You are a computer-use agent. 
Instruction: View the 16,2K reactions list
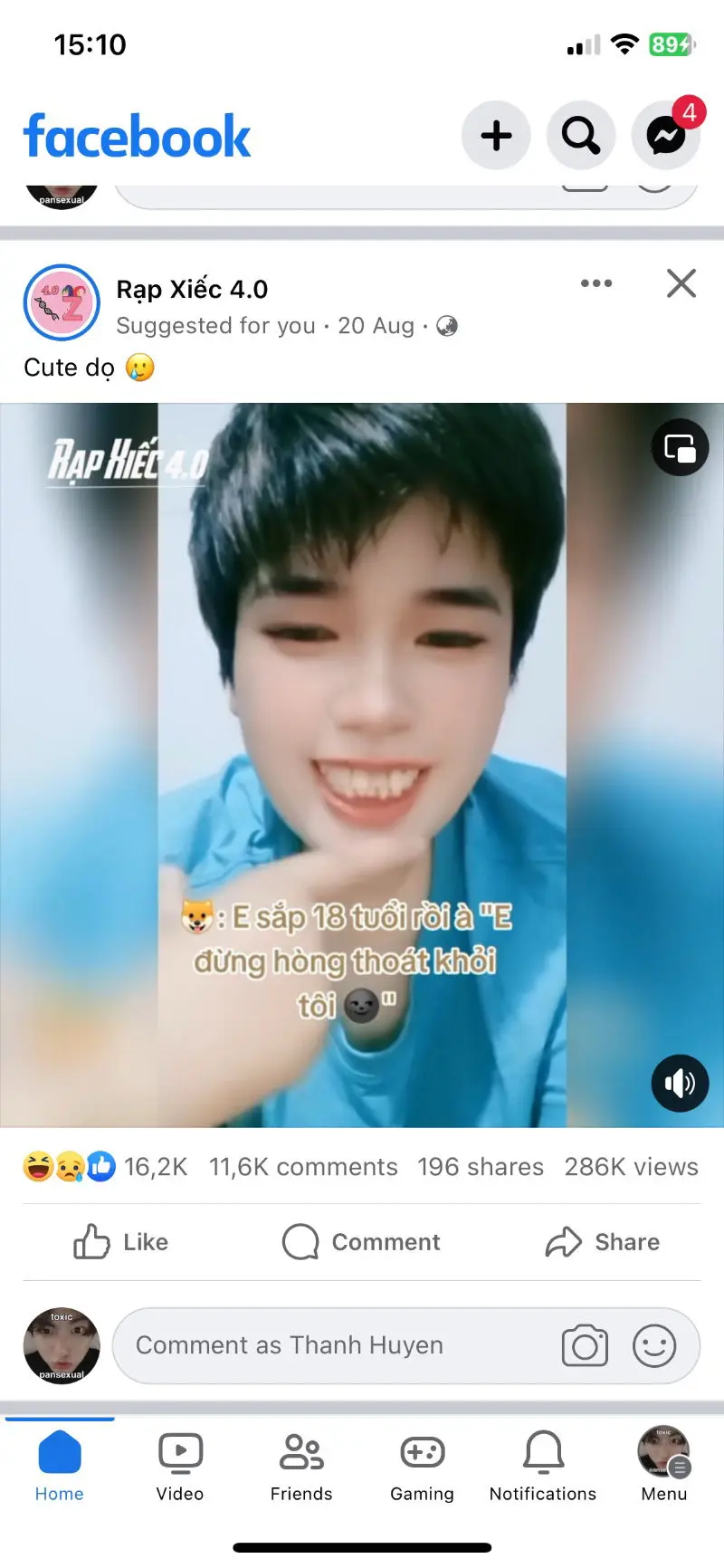pyautogui.click(x=105, y=1167)
